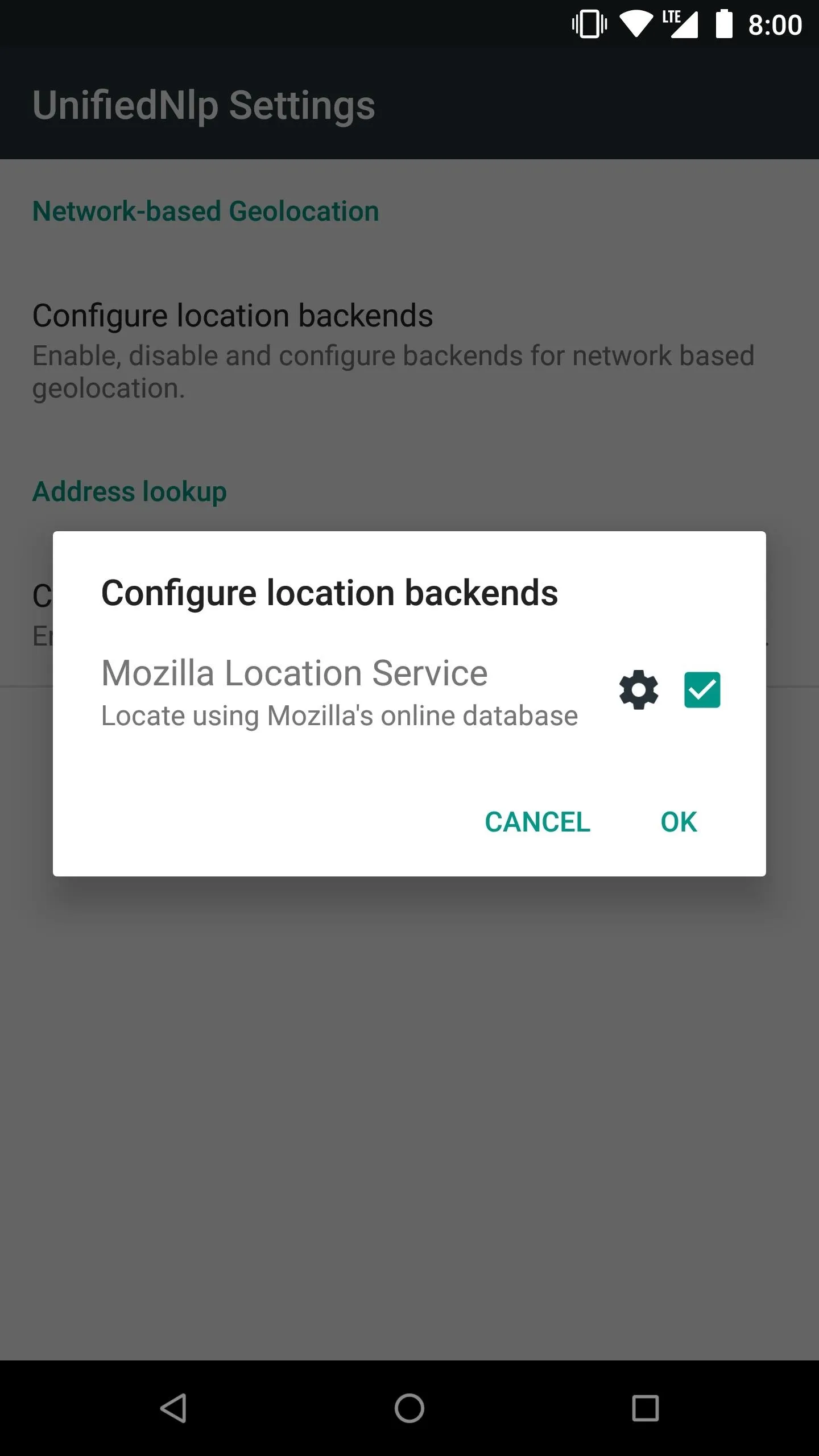Confirm the dialog with OK
Image resolution: width=819 pixels, height=1456 pixels.
pos(679,822)
